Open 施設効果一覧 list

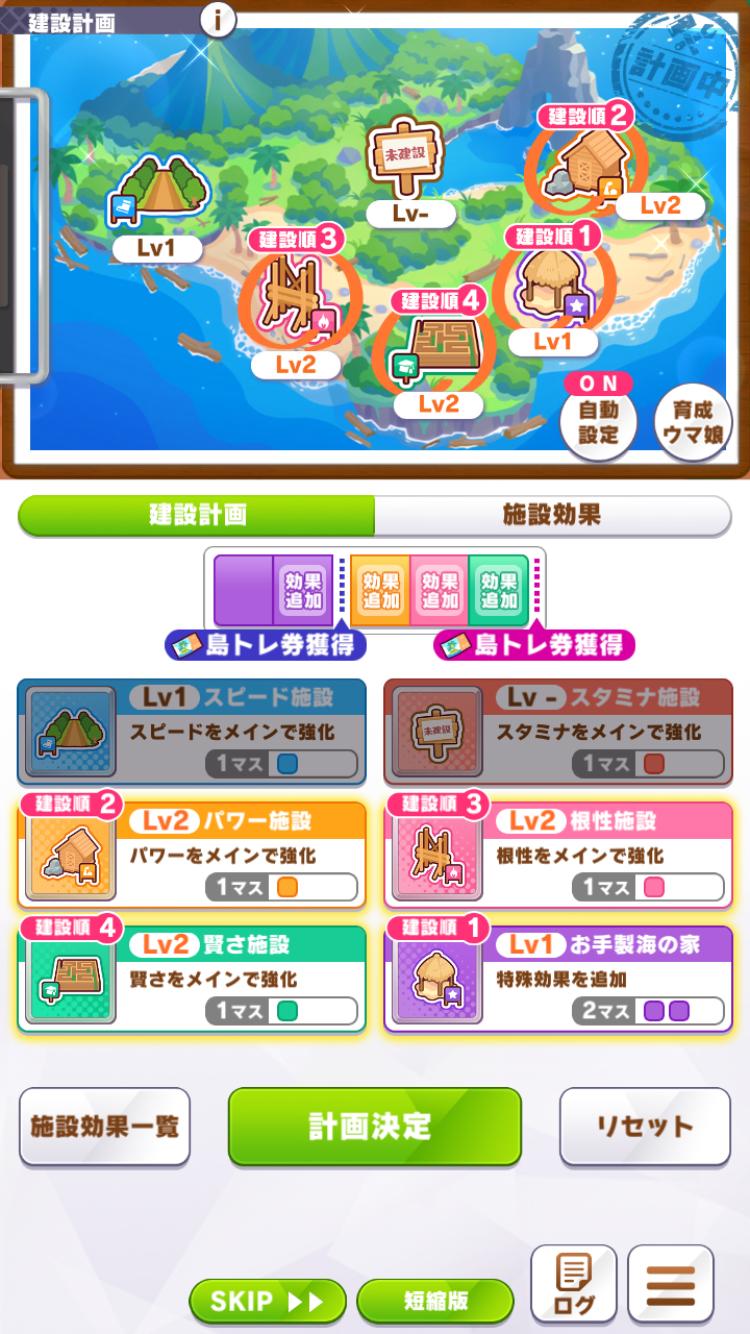105,1126
